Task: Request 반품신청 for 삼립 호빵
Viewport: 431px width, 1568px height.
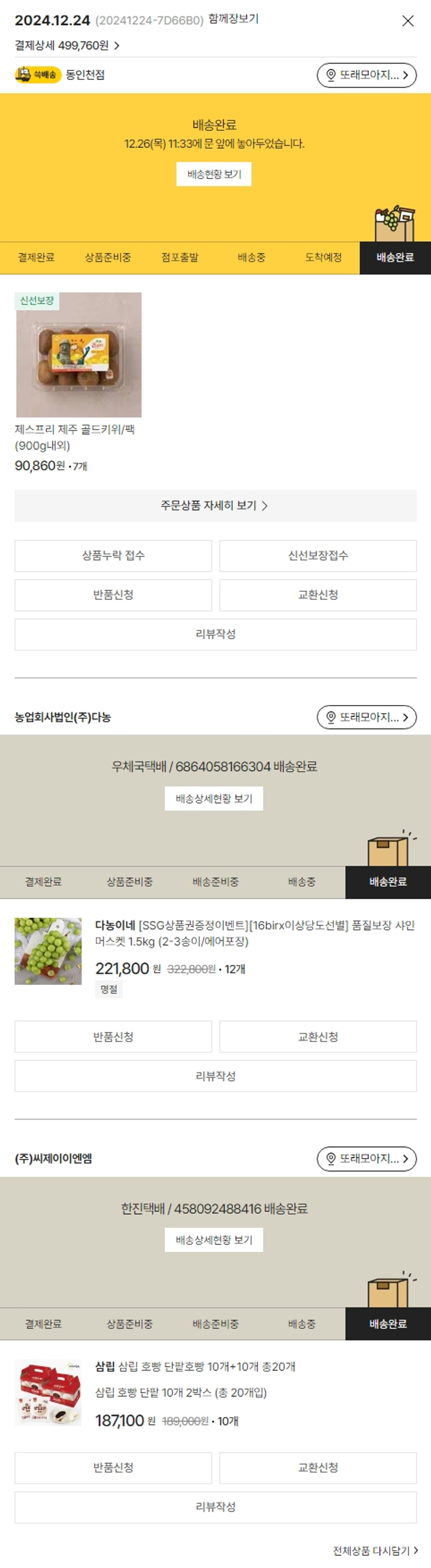Action: [x=113, y=1468]
